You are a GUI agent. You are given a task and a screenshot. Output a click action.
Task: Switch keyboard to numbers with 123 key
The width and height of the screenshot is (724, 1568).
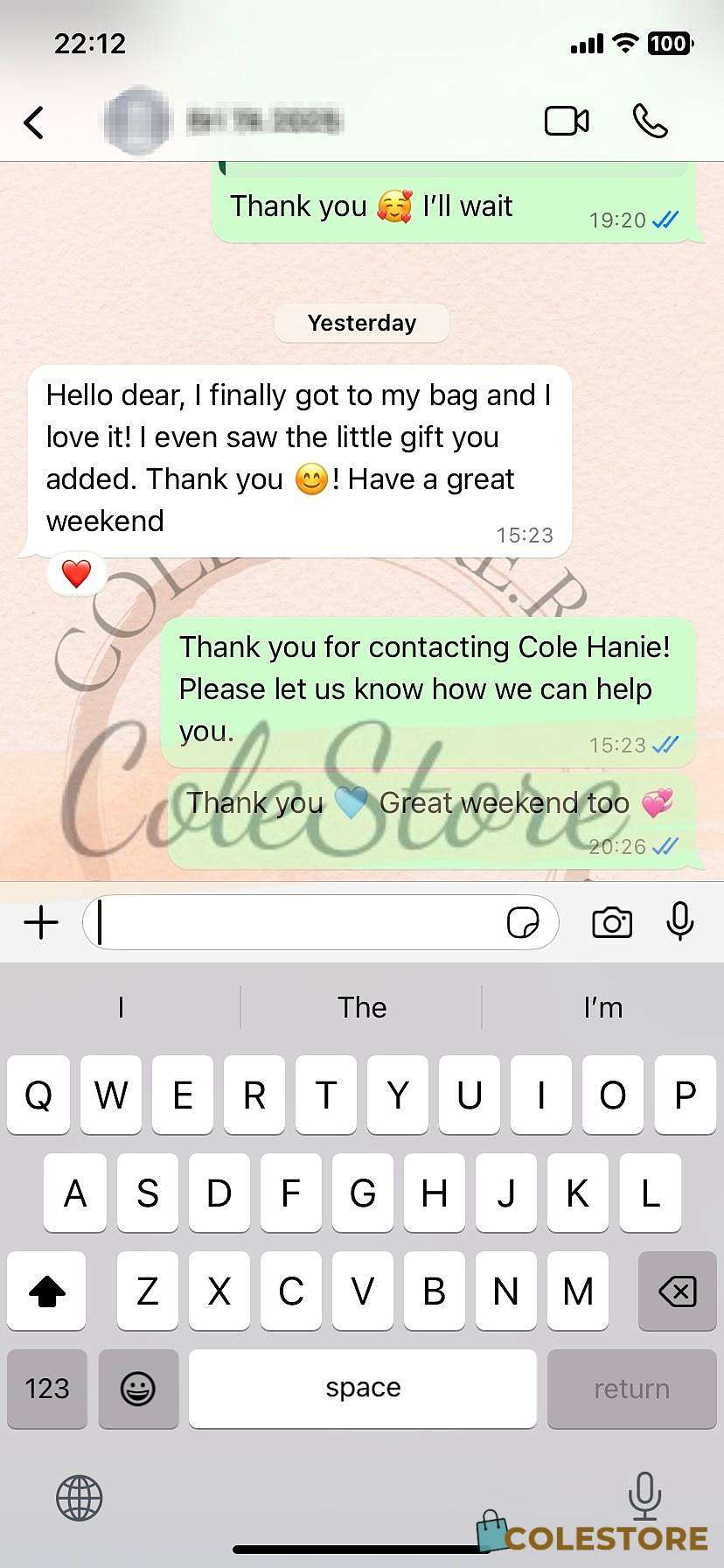[47, 1389]
